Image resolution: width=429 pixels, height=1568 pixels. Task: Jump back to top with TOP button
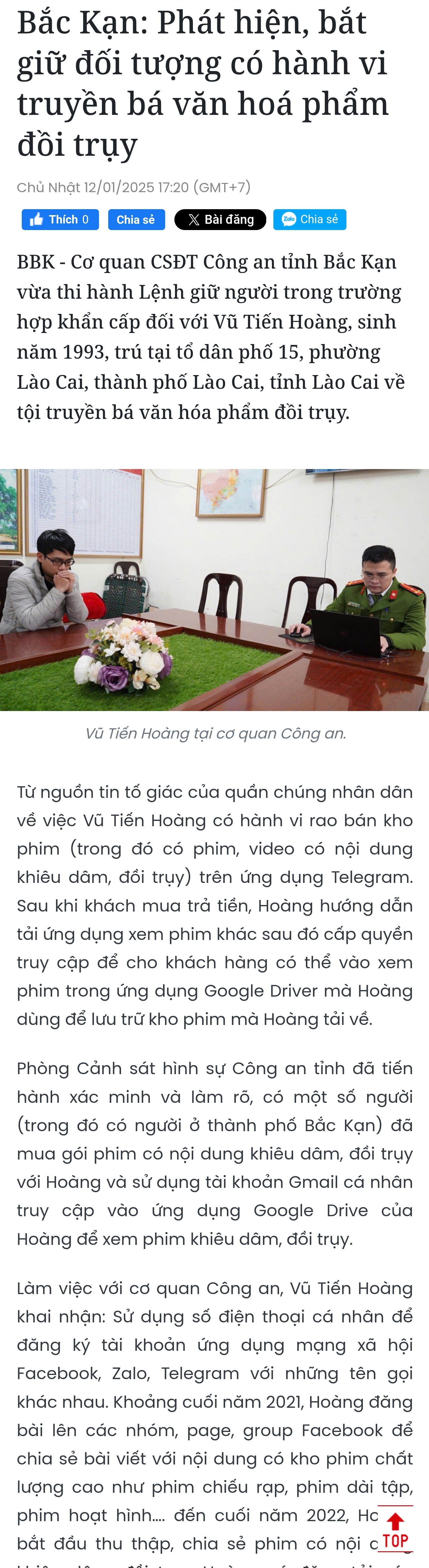pos(395,1530)
